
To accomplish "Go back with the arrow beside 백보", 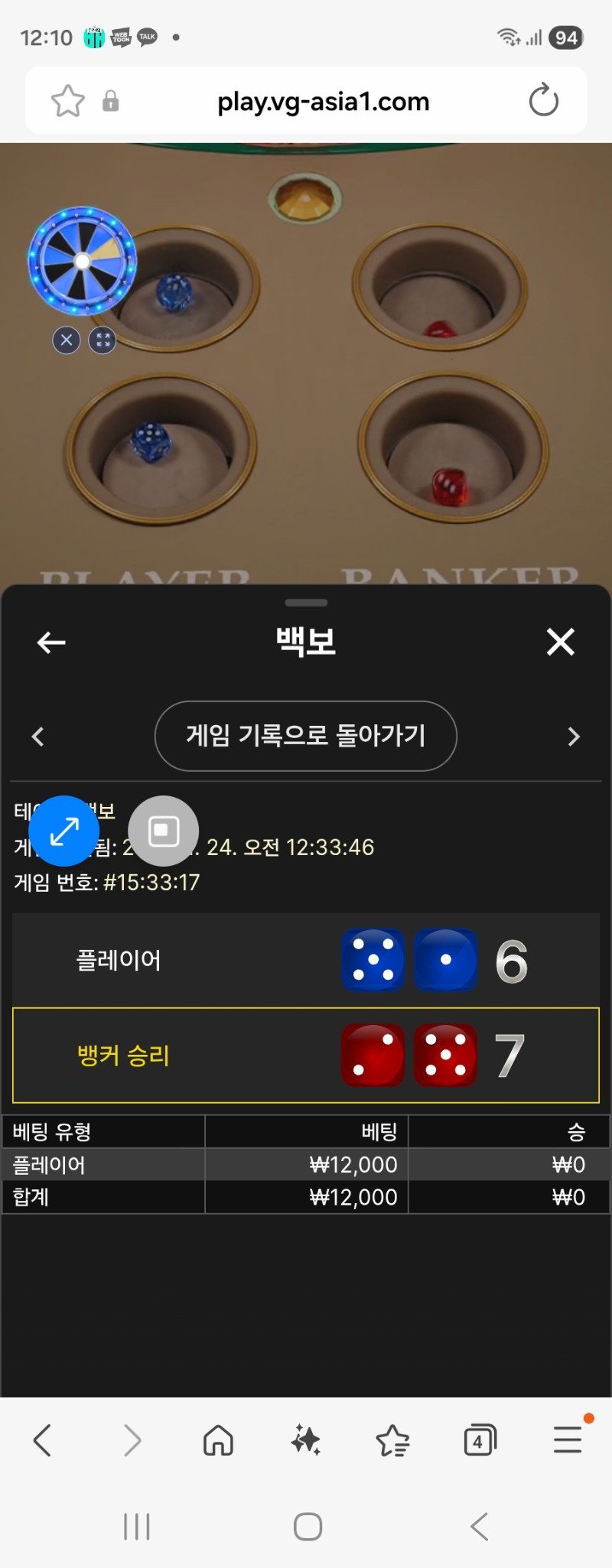I will click(51, 642).
